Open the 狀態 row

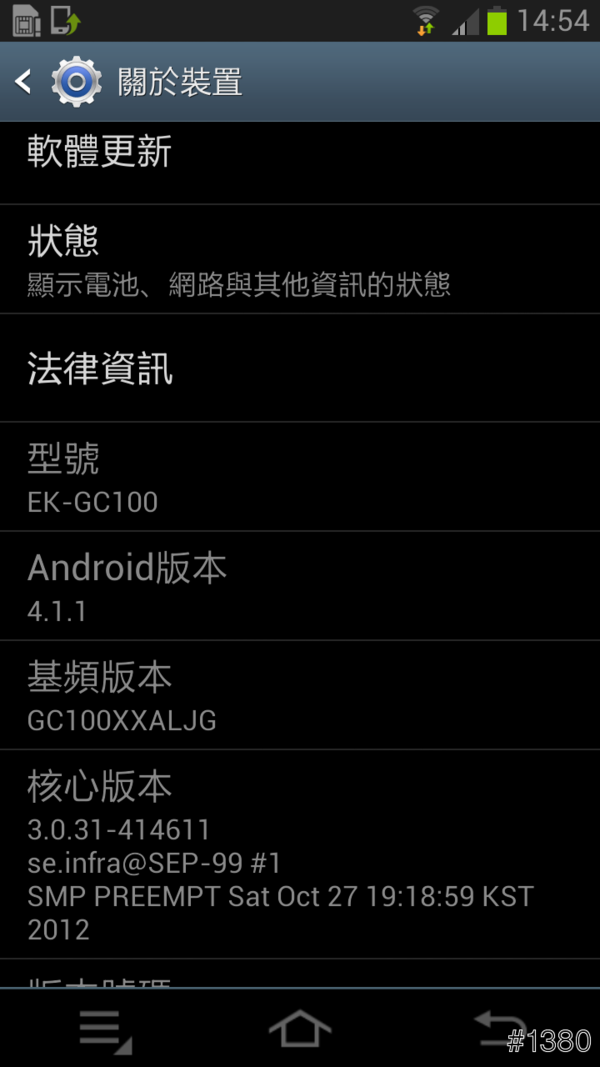point(300,259)
